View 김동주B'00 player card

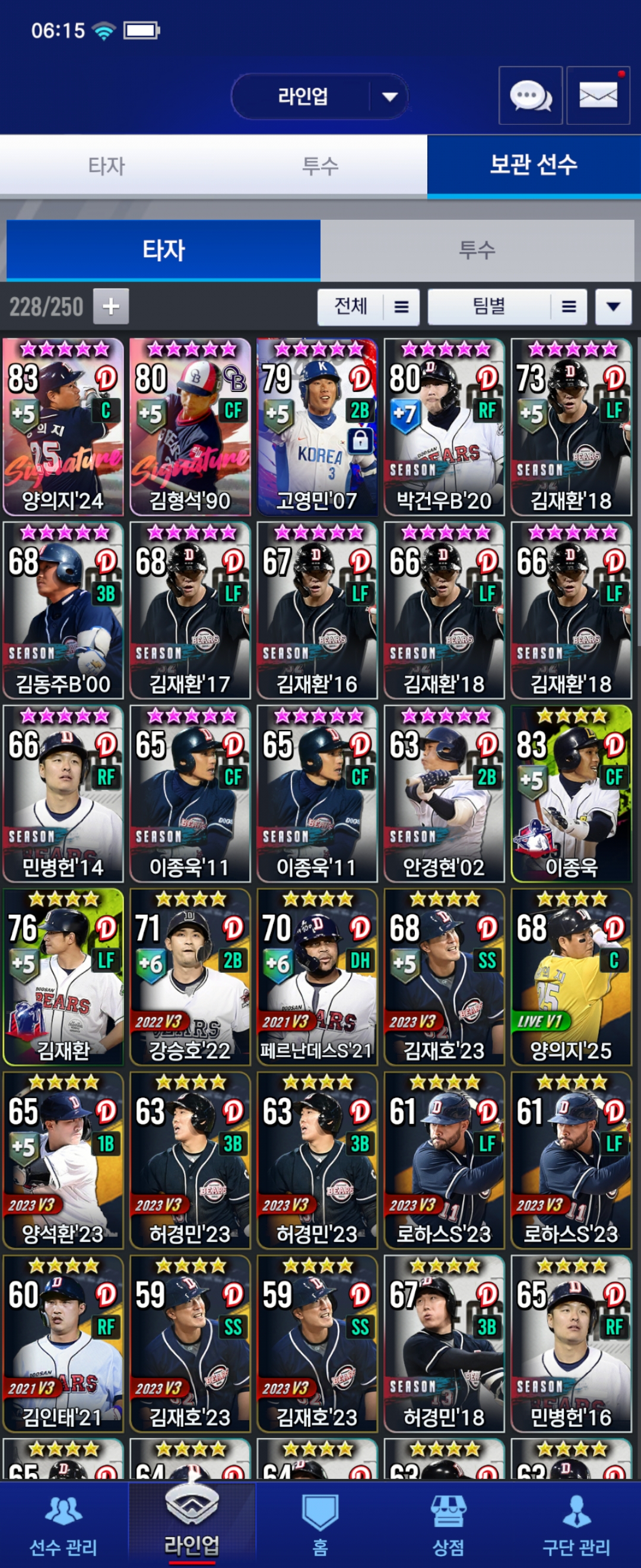64,610
